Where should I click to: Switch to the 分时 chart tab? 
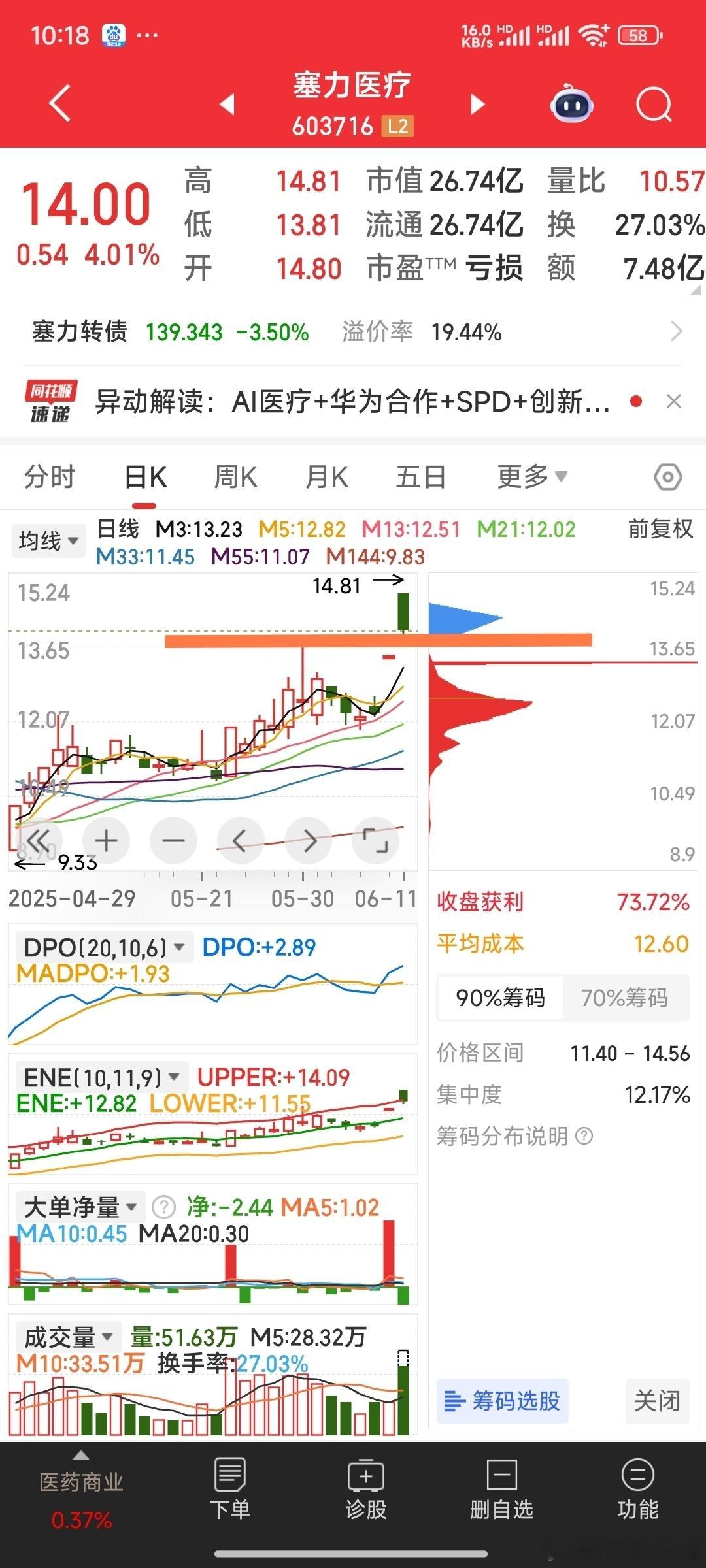(50, 477)
